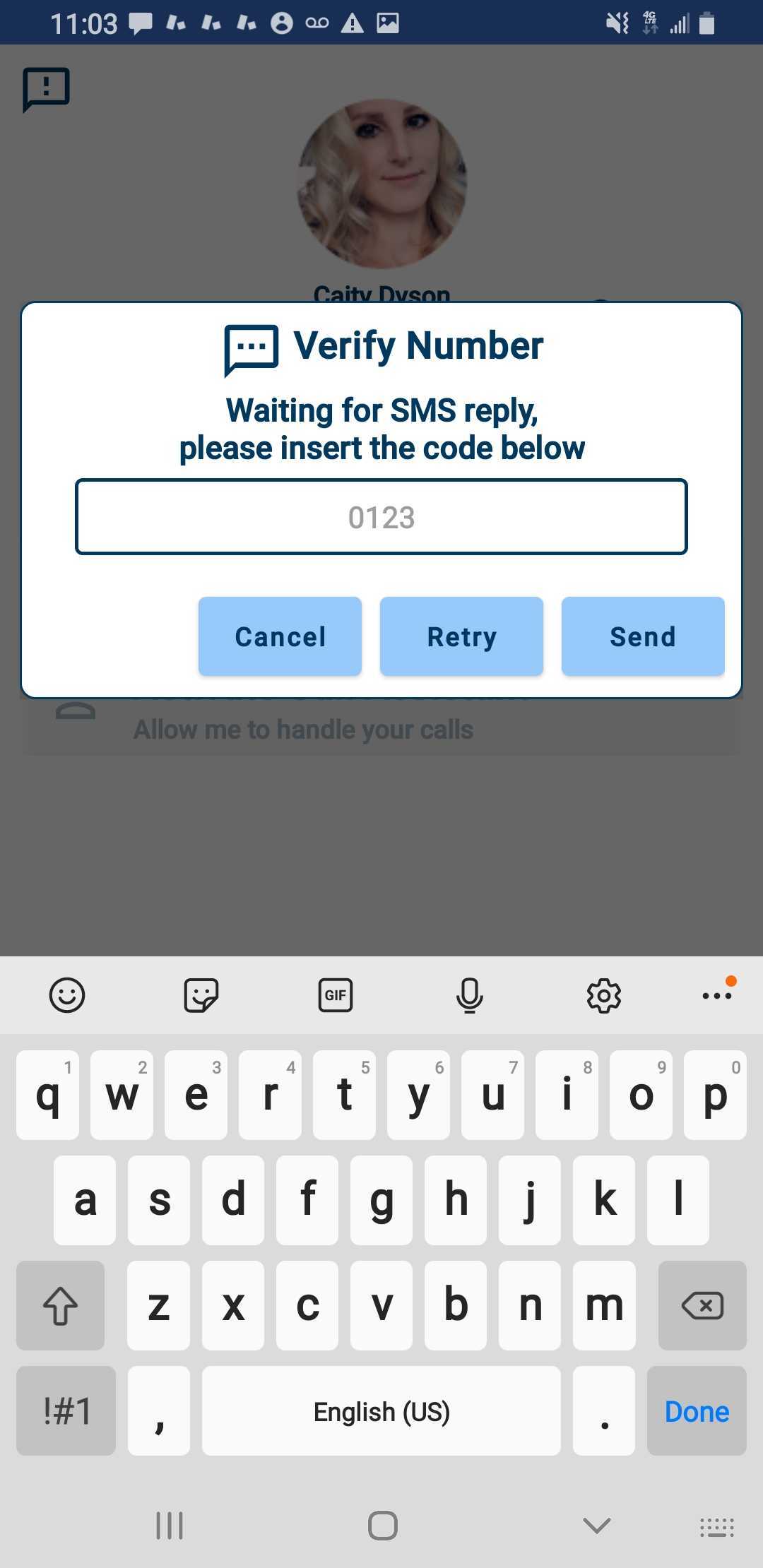763x1568 pixels.
Task: Hide keyboard with the down chevron
Action: coord(597,1526)
